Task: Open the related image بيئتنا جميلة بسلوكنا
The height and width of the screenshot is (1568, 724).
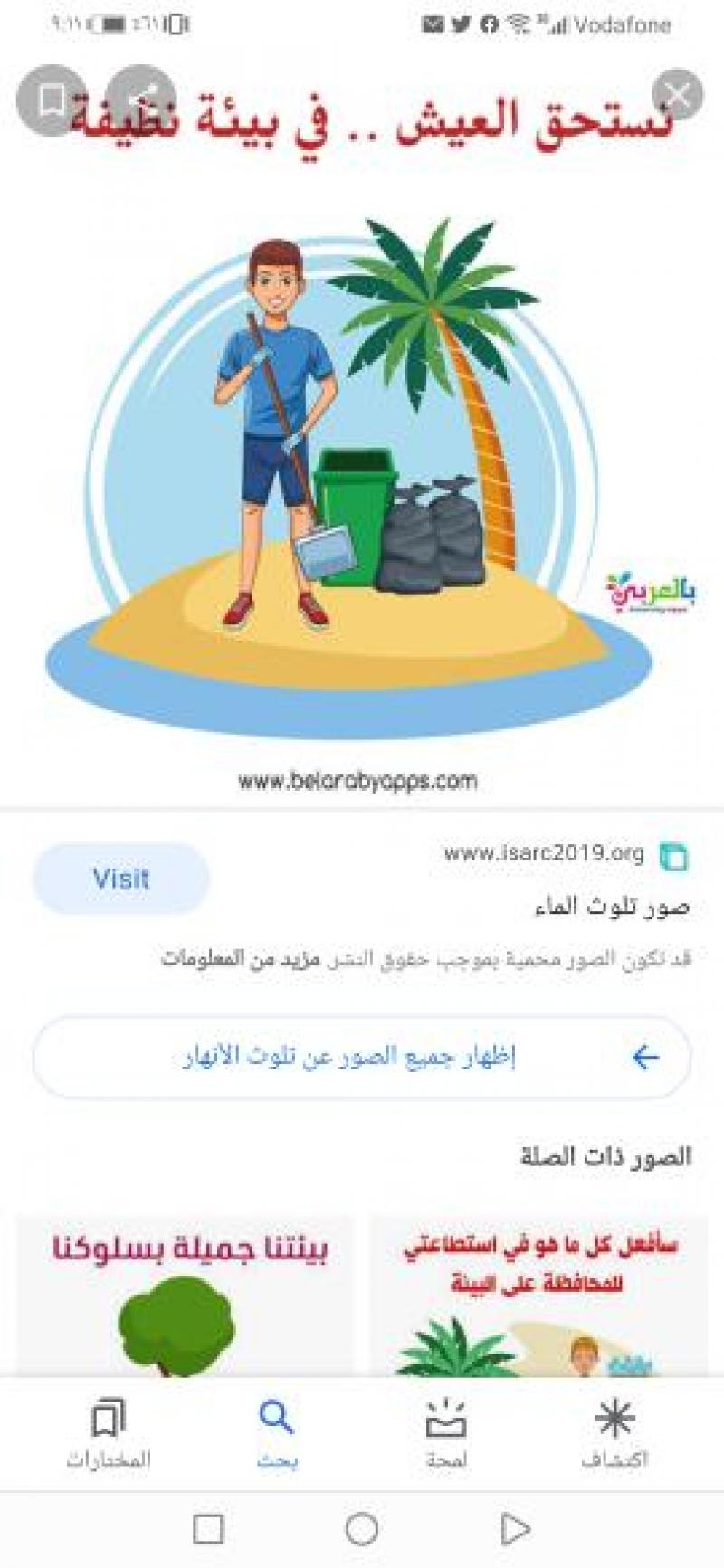Action: (x=186, y=1296)
